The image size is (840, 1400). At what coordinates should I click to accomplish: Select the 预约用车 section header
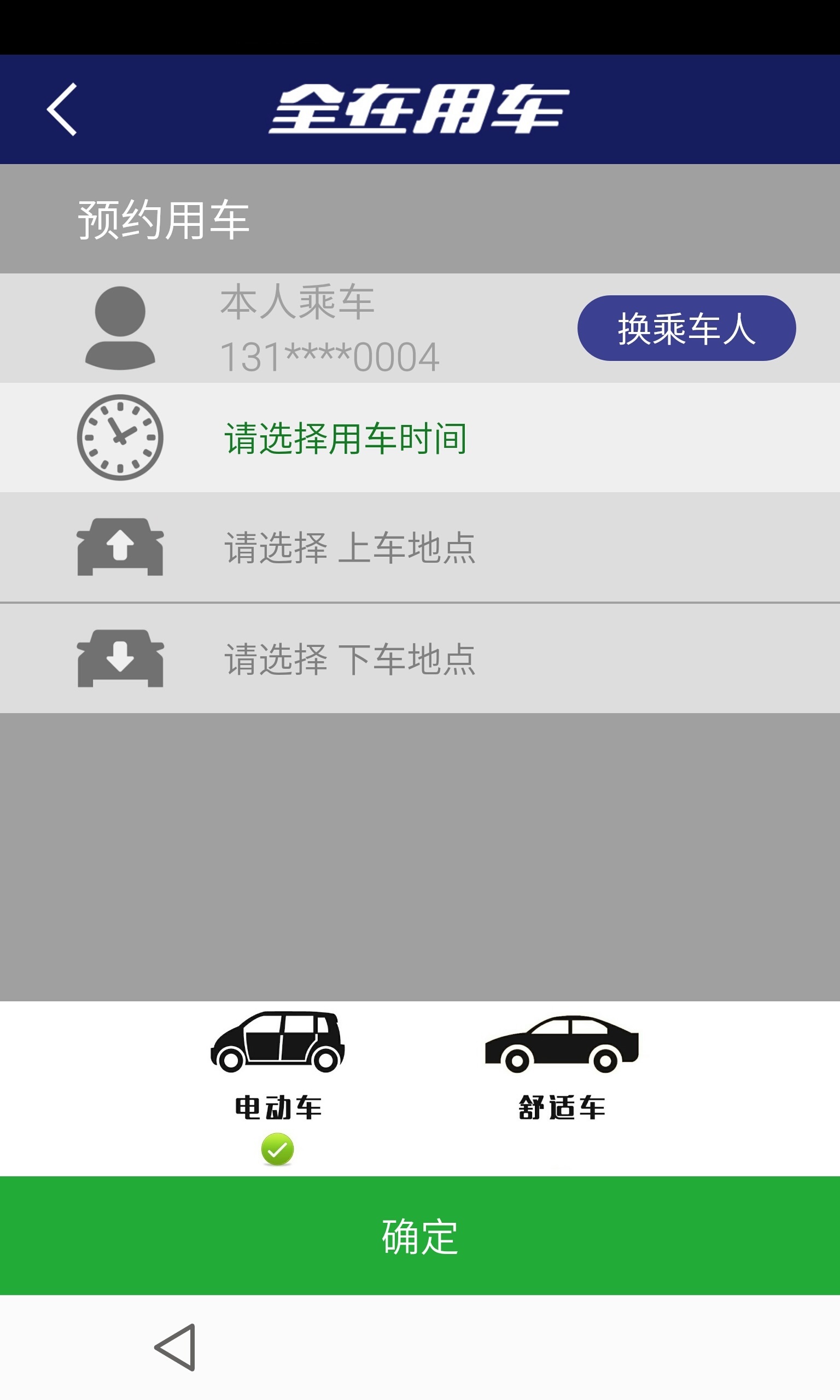pos(164,218)
